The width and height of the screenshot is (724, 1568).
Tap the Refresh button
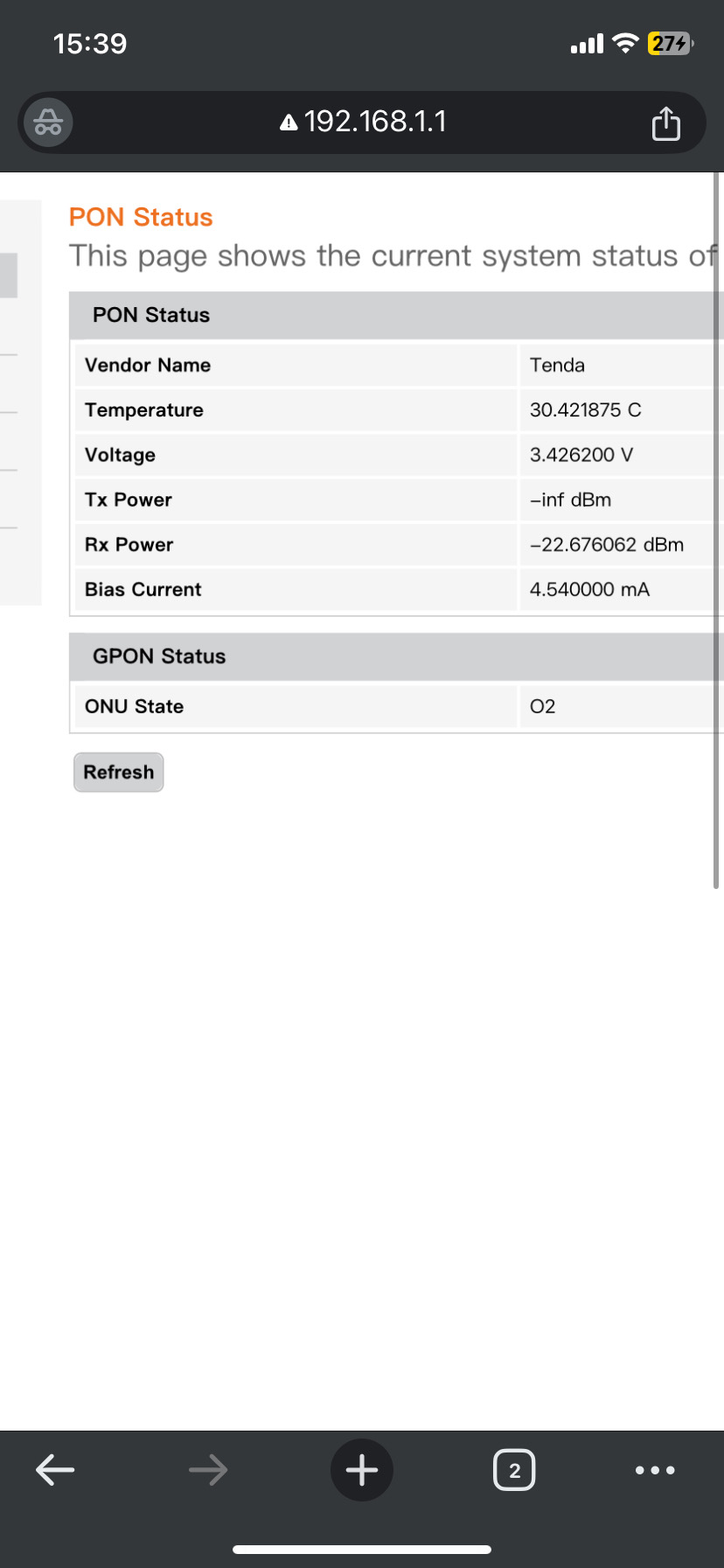[x=118, y=772]
